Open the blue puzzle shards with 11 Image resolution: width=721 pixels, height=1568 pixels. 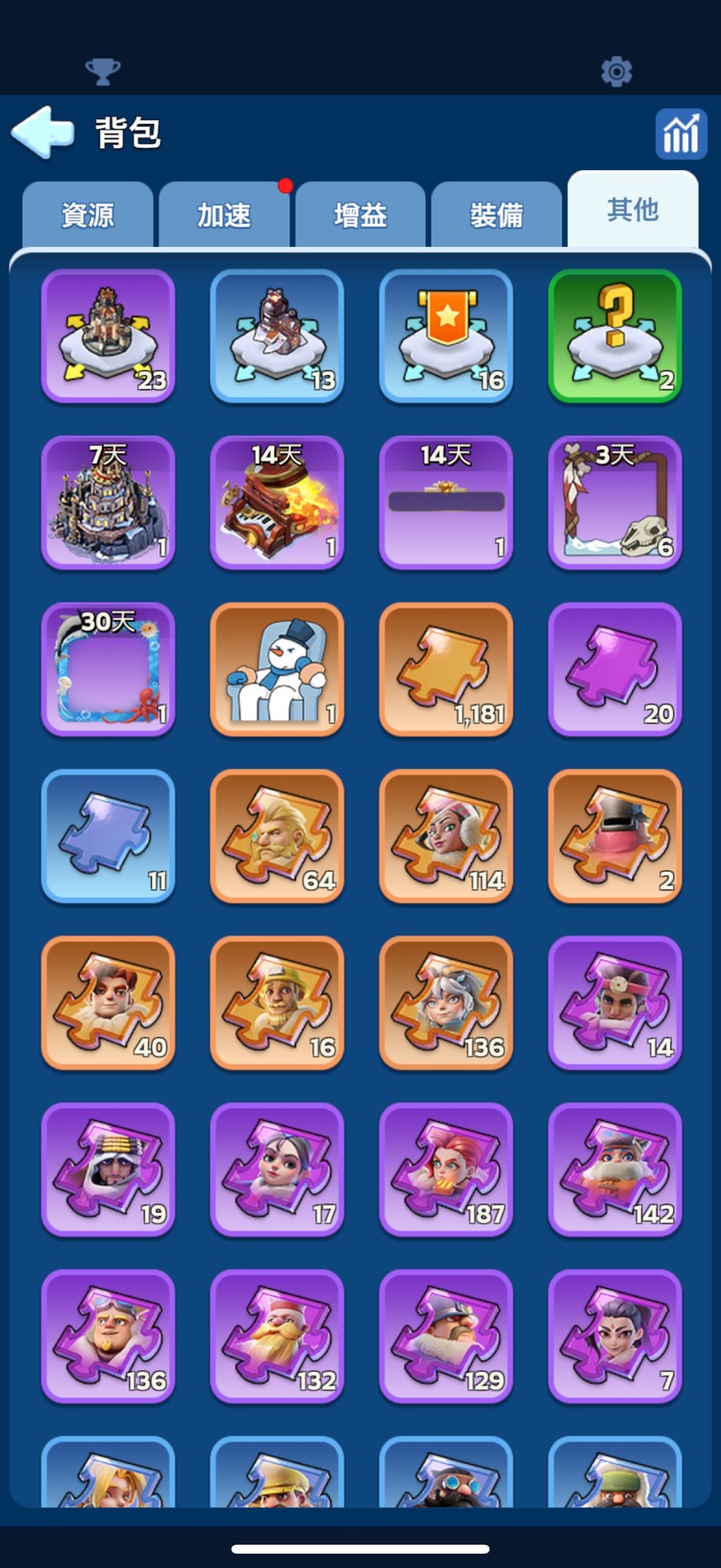[x=108, y=835]
